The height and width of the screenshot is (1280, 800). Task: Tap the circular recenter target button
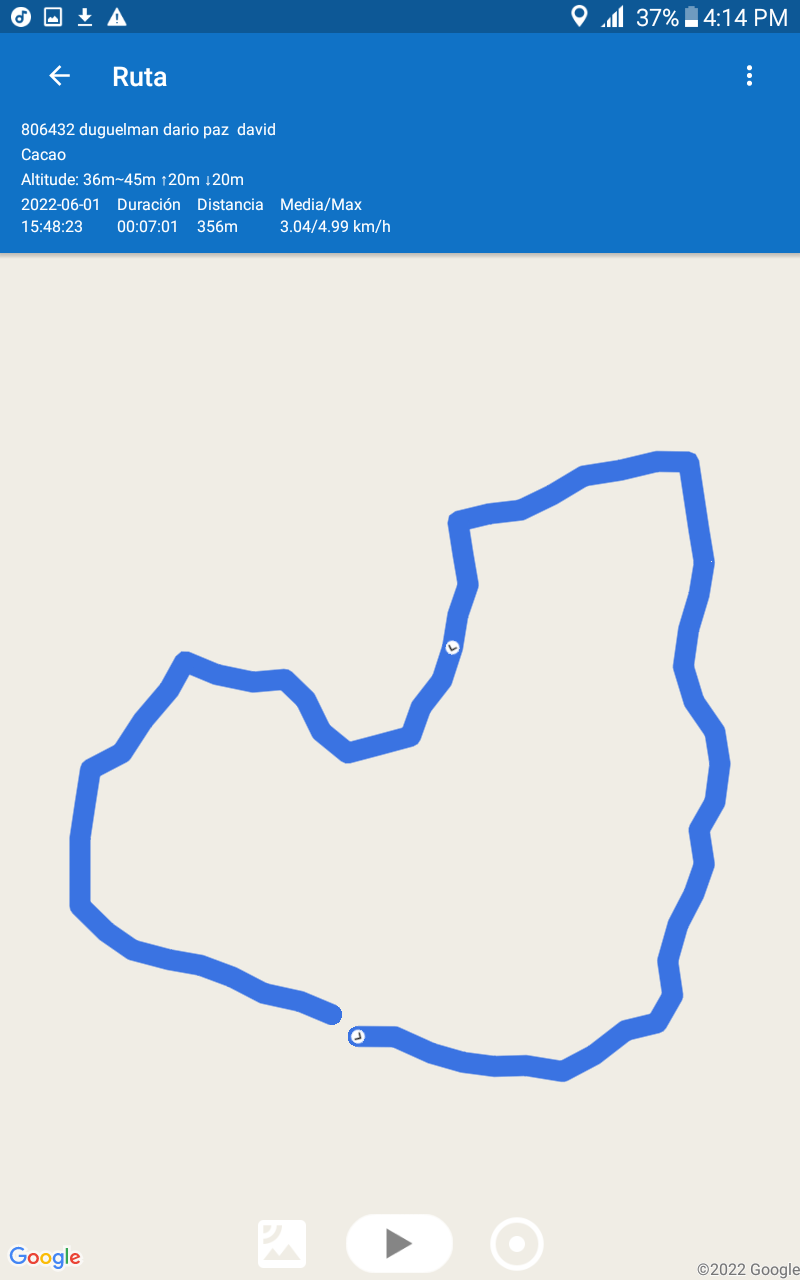click(517, 1244)
